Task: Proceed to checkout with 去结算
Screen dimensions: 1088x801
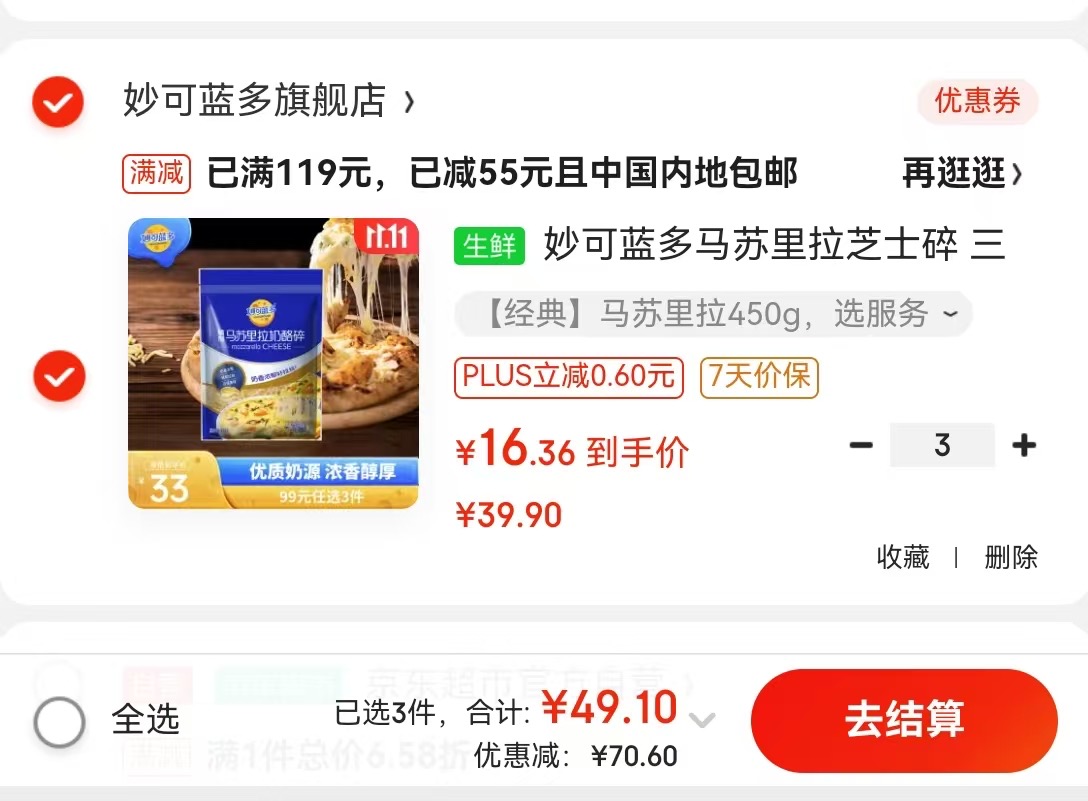Action: [903, 720]
